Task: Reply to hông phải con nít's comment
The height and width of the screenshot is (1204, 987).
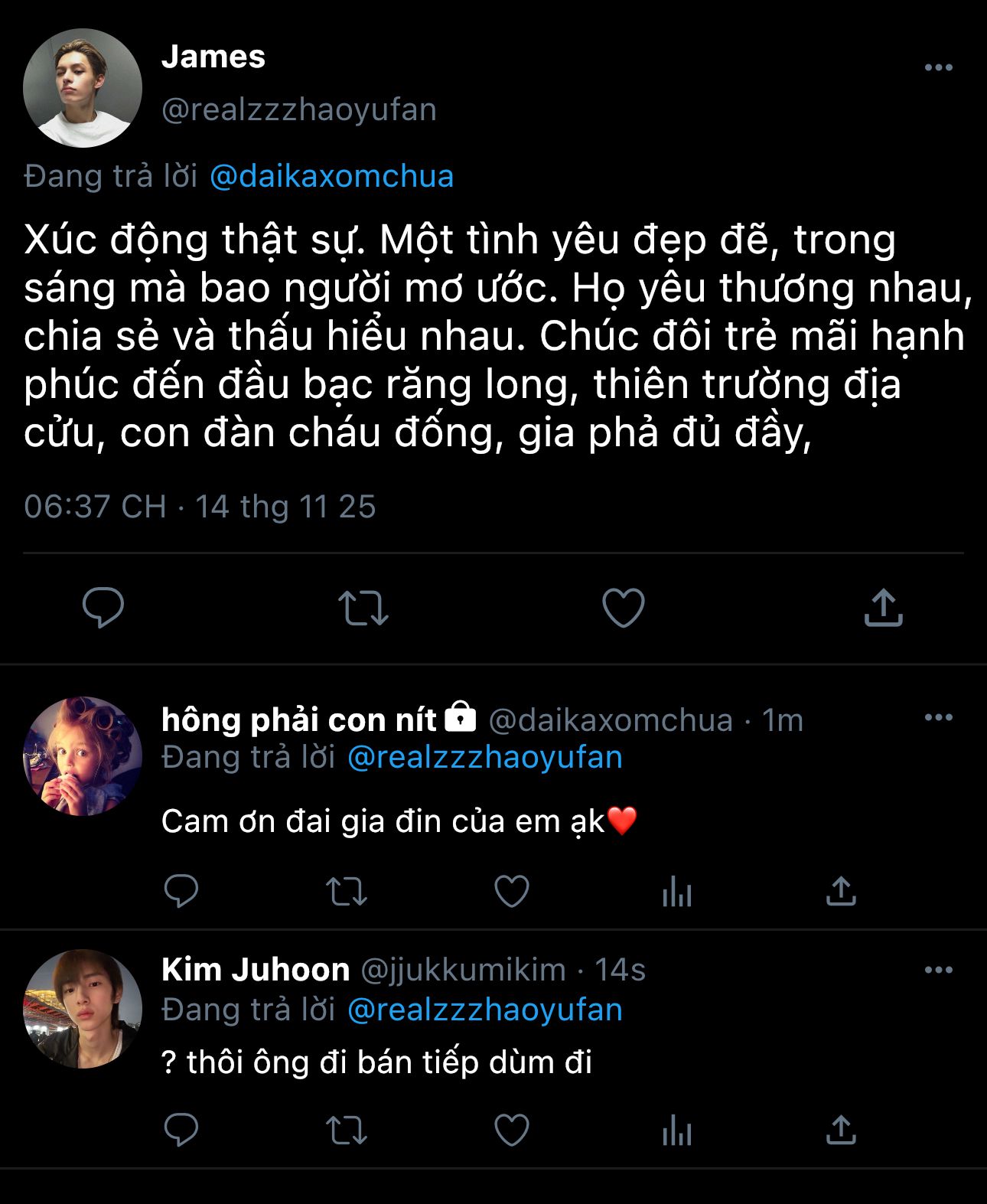Action: tap(181, 891)
